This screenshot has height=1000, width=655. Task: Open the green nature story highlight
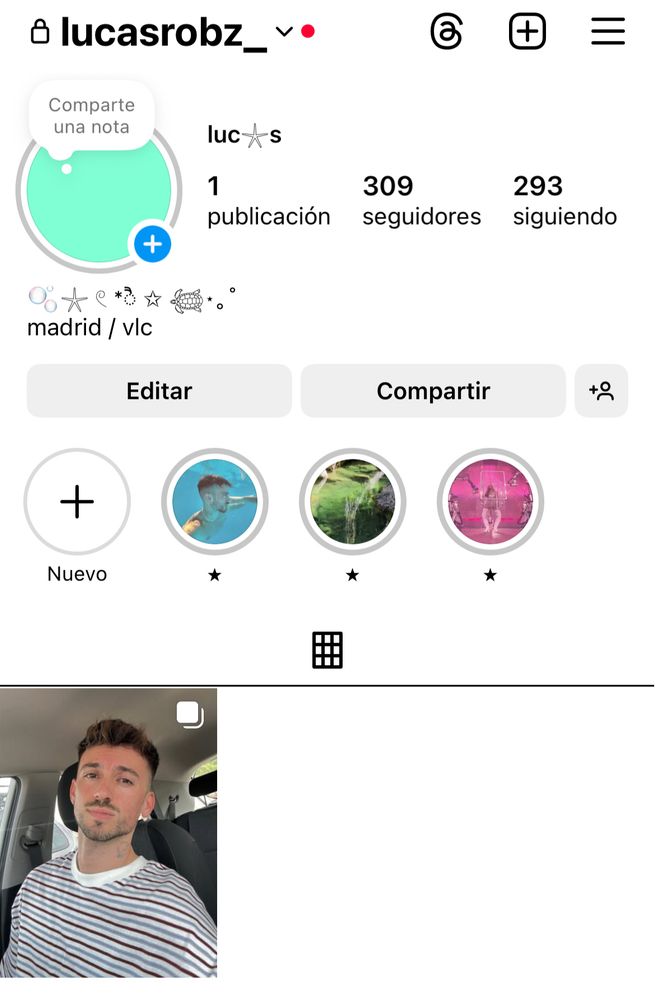353,502
